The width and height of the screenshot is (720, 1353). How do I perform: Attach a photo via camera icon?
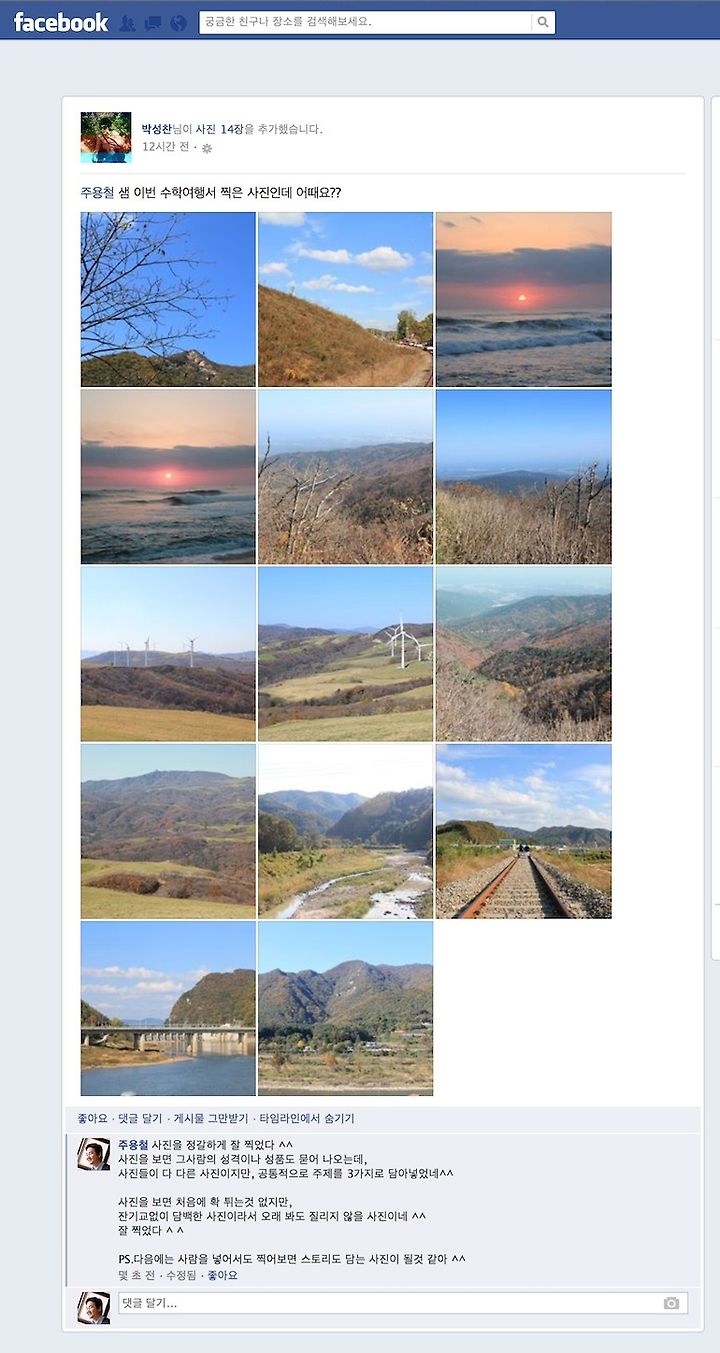[x=671, y=1303]
